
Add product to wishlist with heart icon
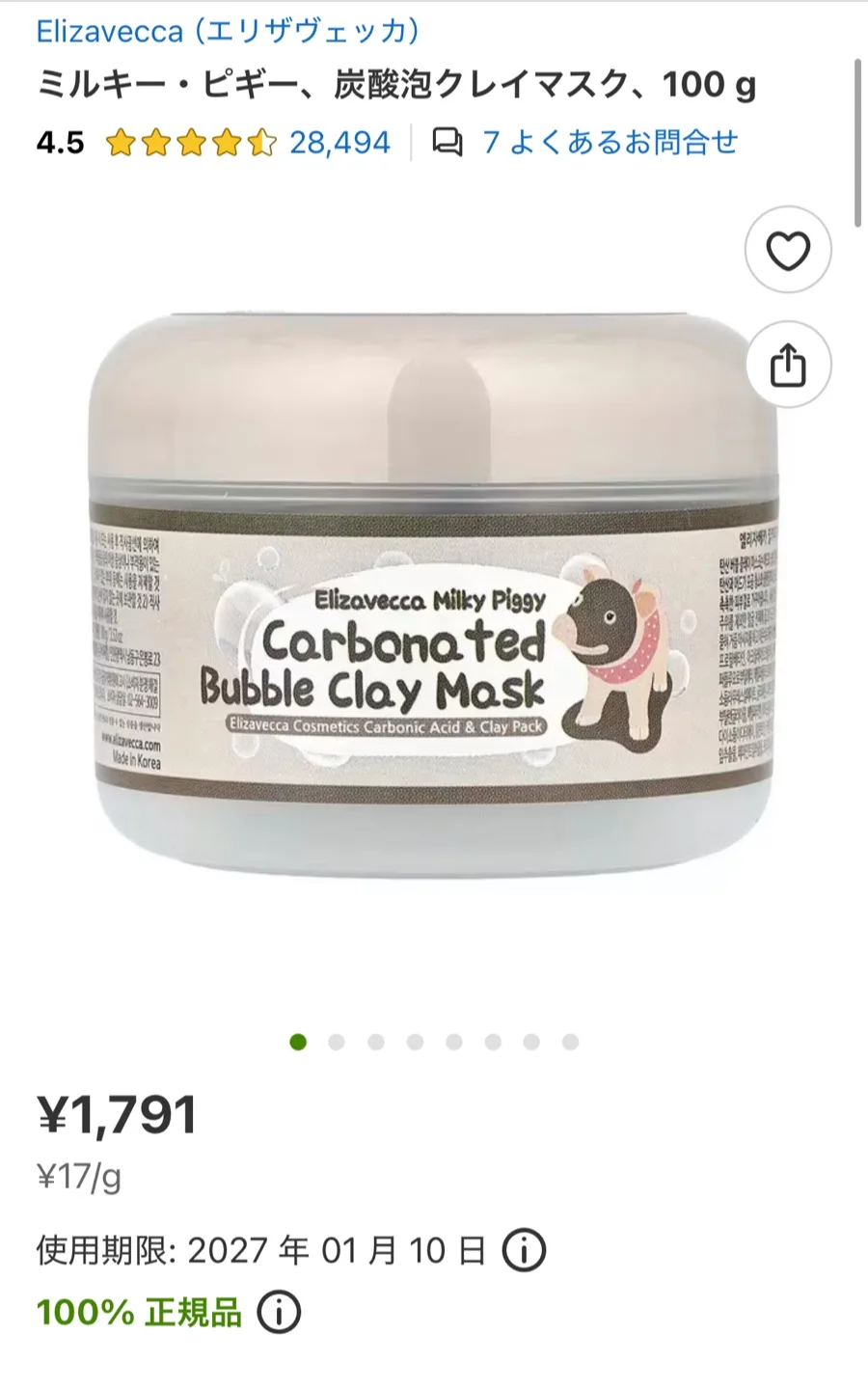[788, 251]
